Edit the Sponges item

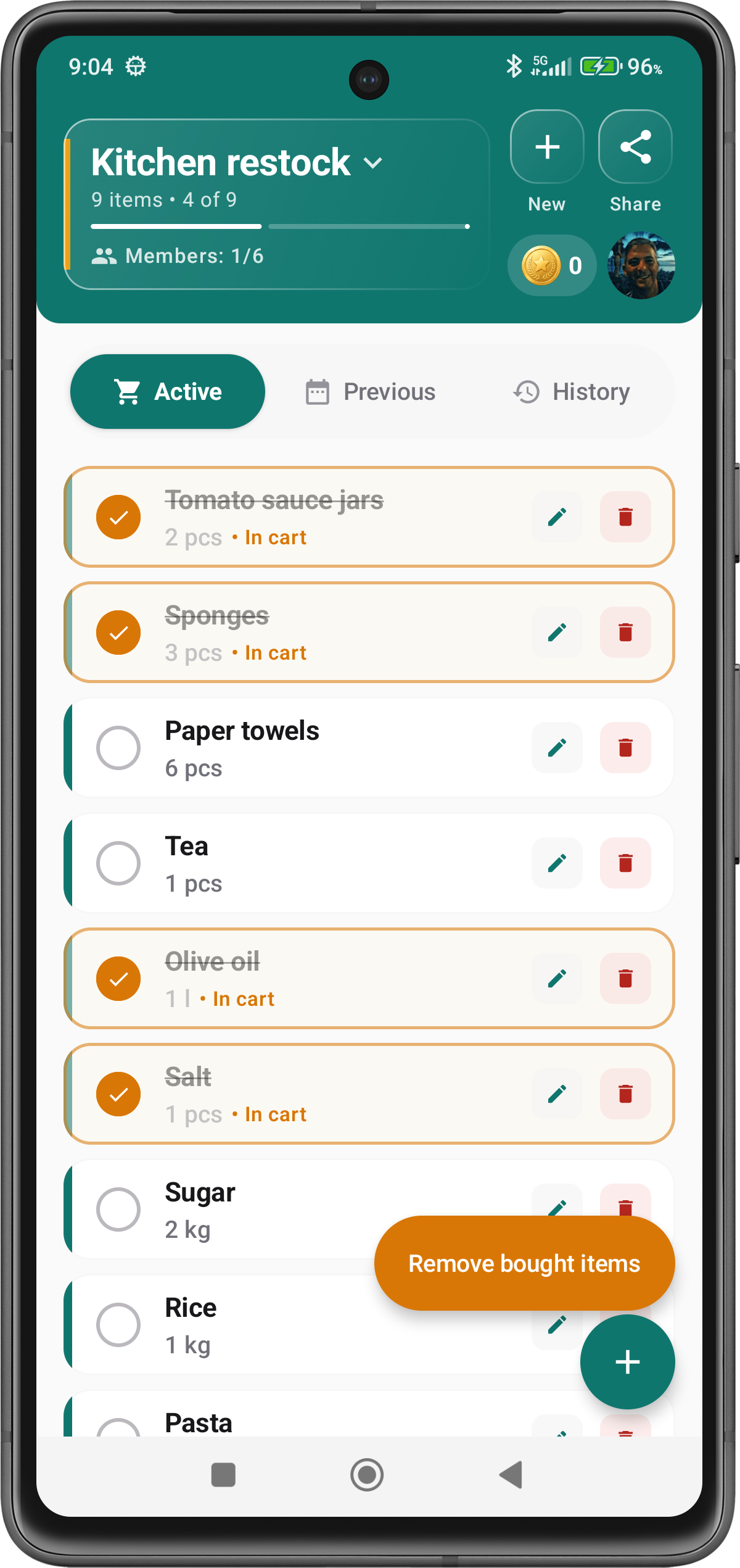tap(557, 633)
